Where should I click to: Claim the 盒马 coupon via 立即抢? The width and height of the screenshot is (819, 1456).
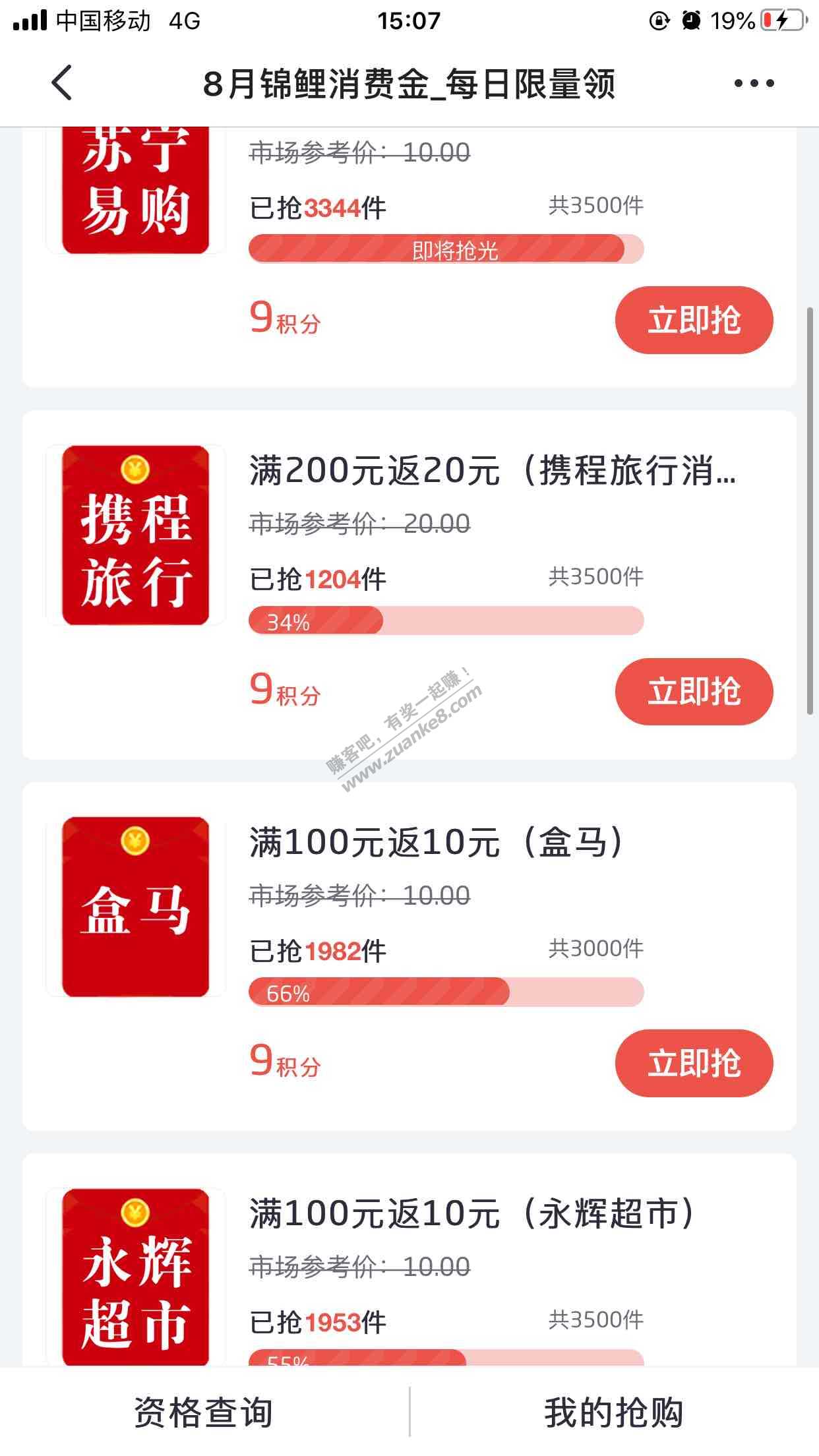(x=694, y=1063)
